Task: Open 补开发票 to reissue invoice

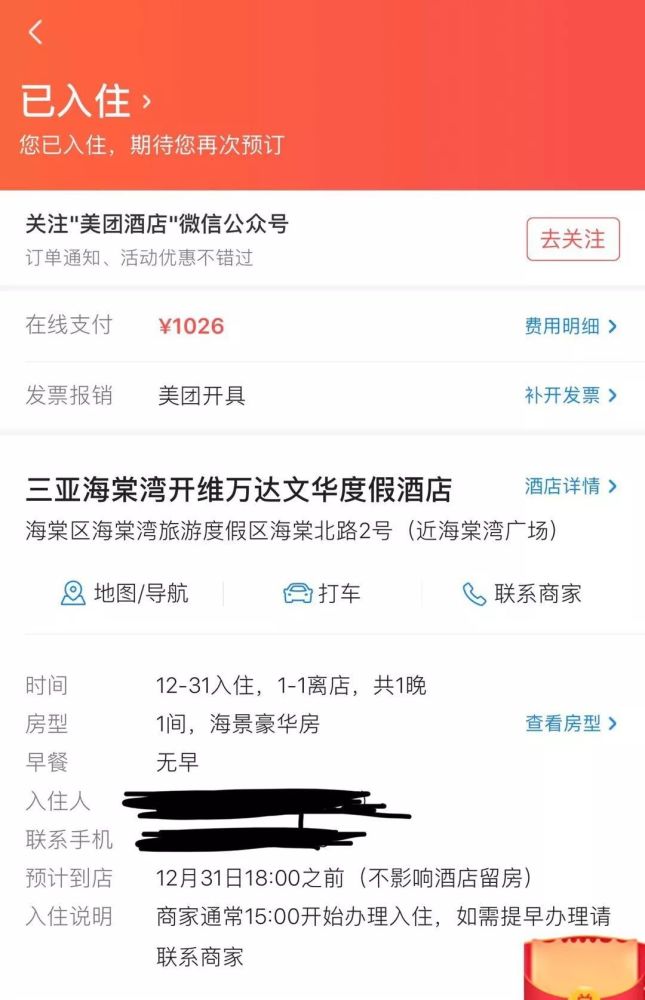Action: [x=570, y=395]
